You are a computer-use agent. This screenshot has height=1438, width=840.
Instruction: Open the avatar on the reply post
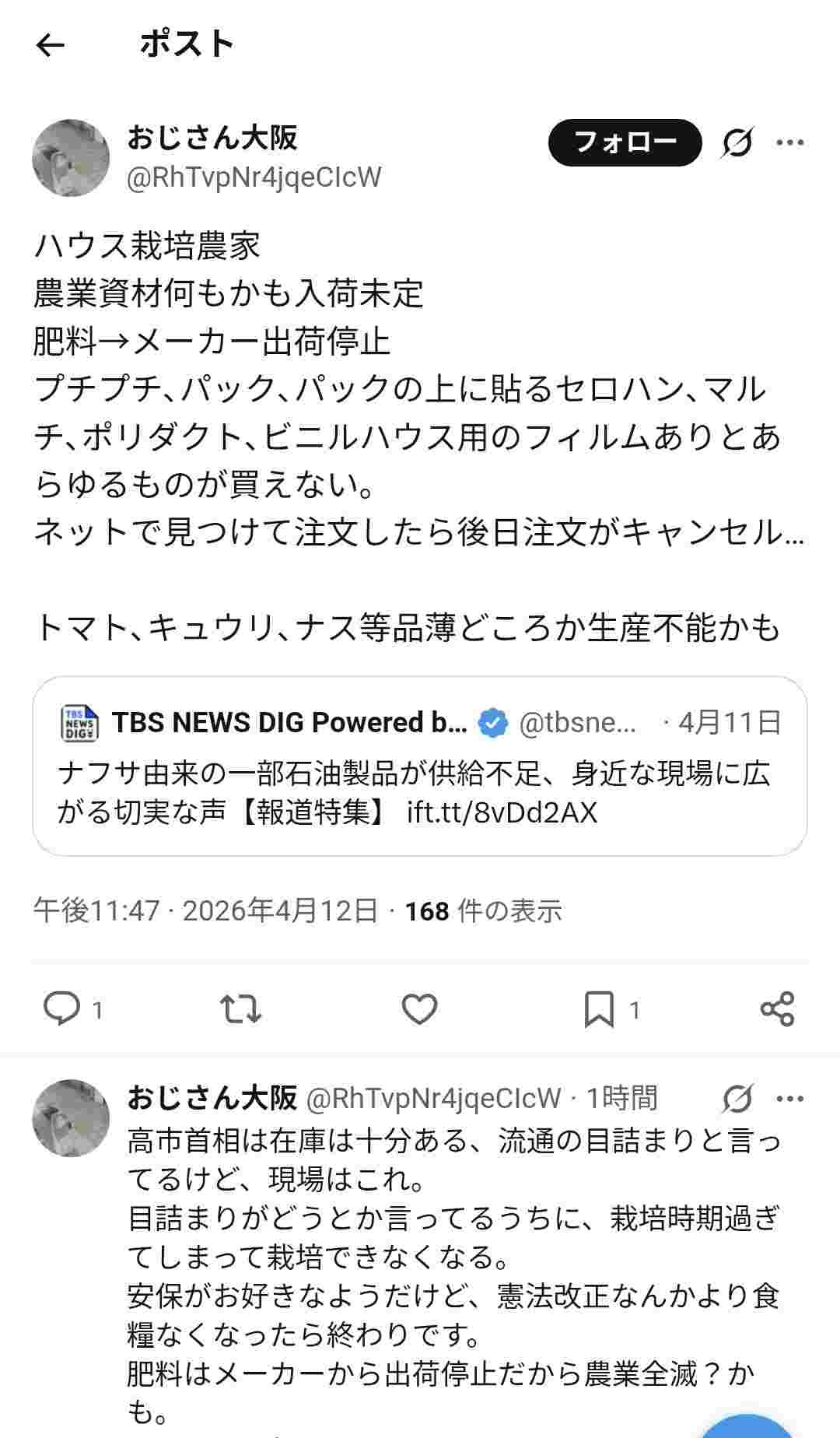coord(71,1117)
